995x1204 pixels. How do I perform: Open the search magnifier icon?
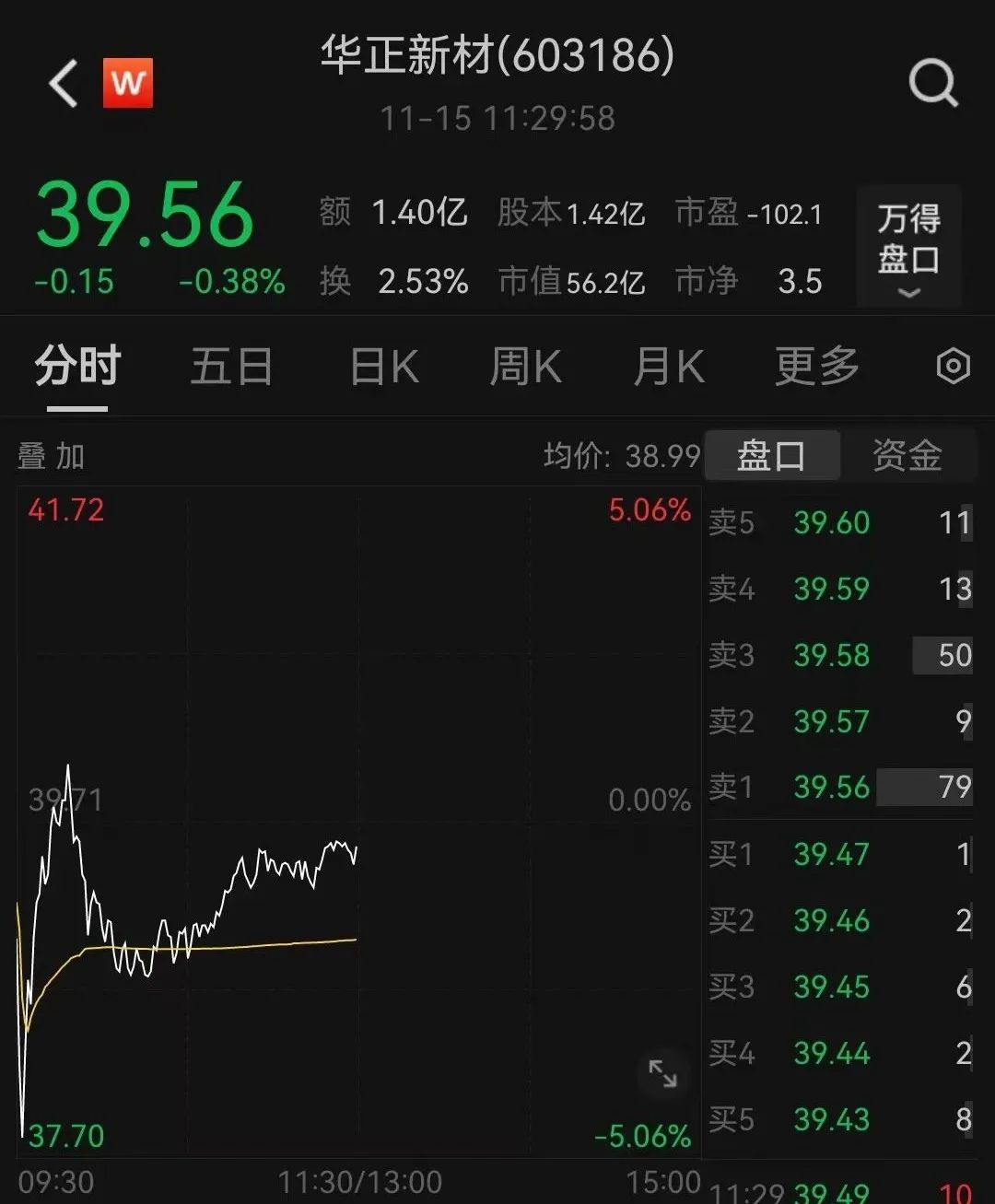click(933, 84)
